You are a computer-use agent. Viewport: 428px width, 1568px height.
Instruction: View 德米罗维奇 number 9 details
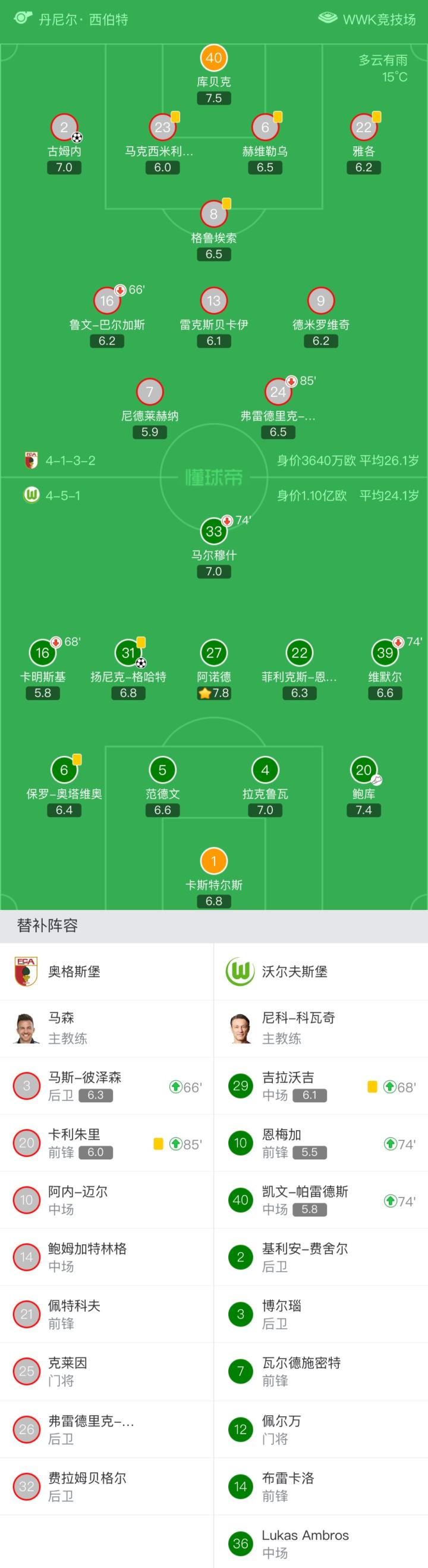320,301
